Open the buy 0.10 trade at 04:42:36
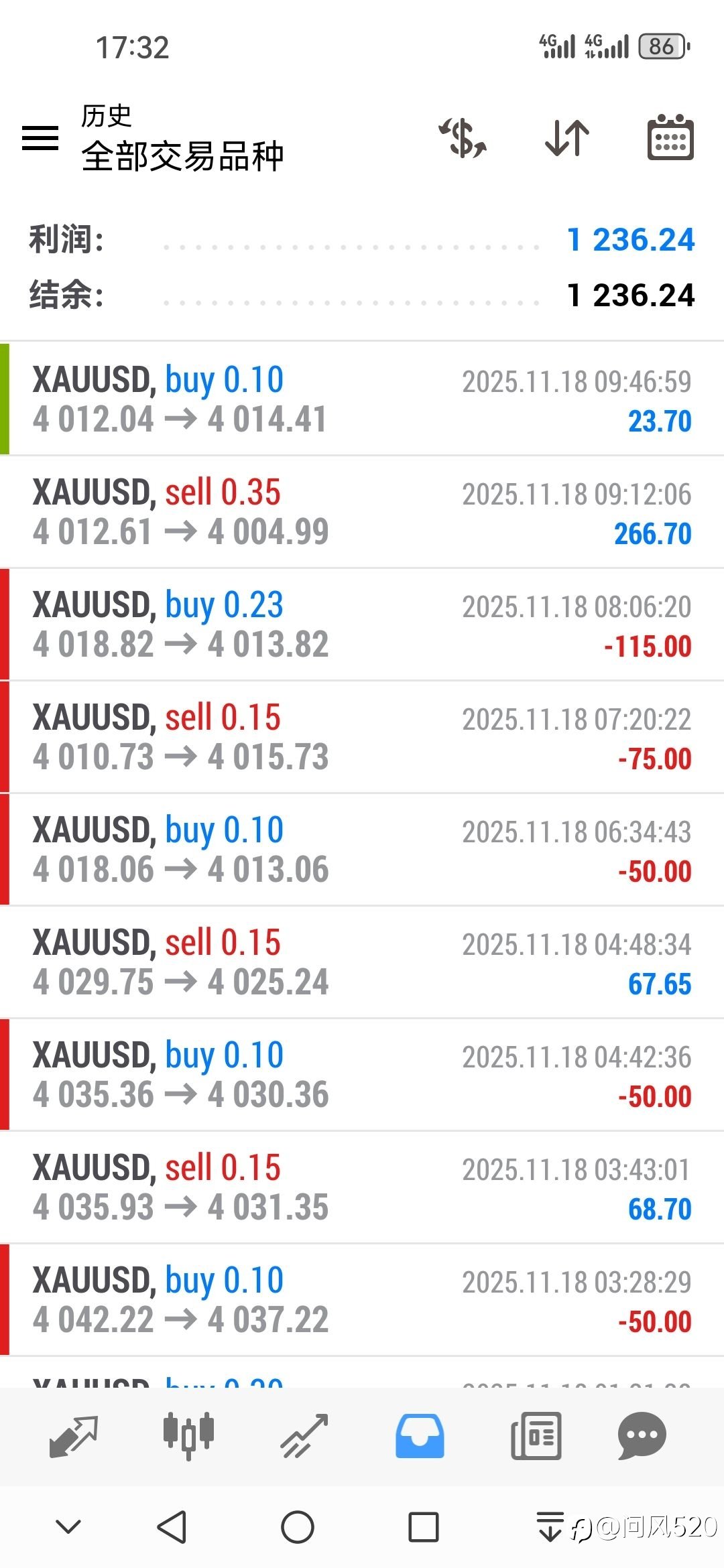Viewport: 724px width, 1568px height. coord(362,1075)
